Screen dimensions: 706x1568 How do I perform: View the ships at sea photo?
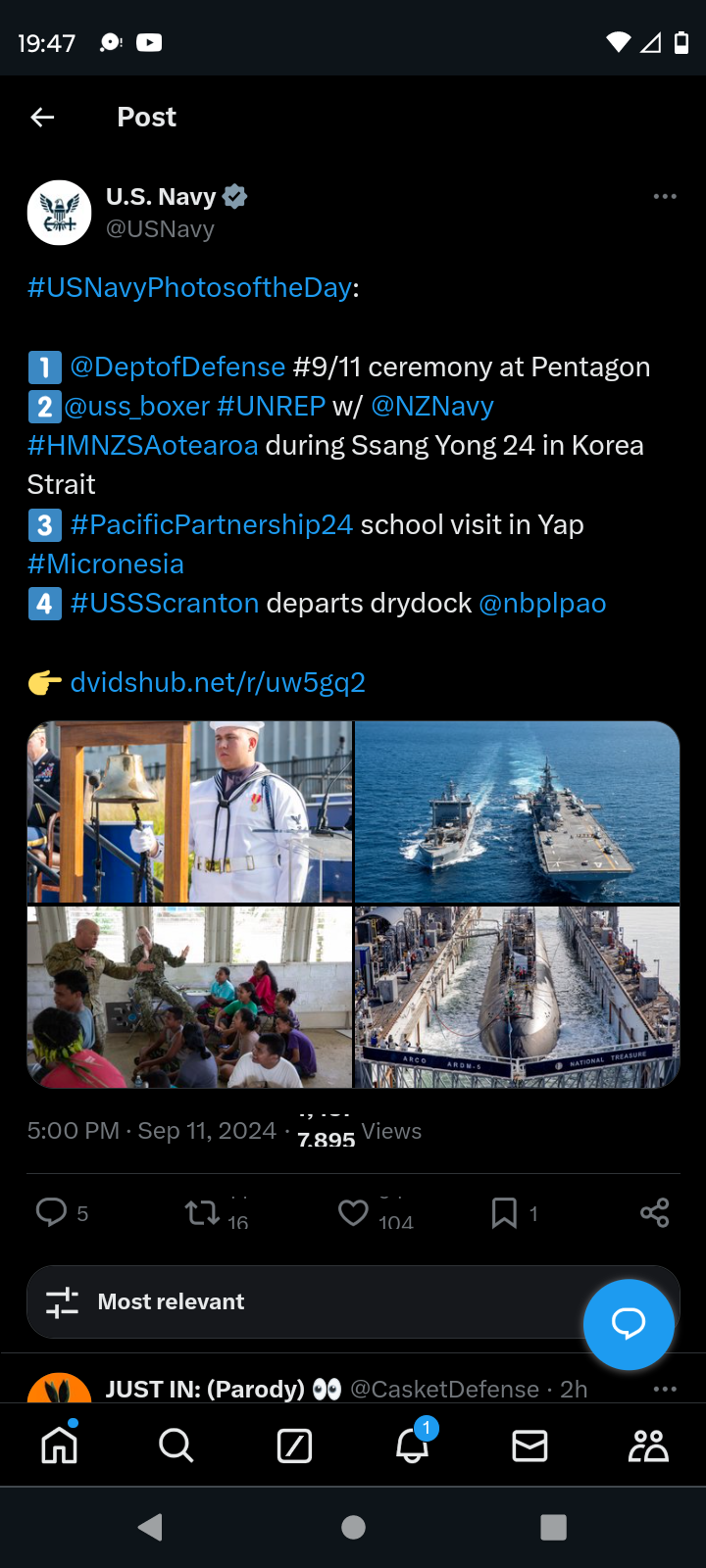[517, 811]
